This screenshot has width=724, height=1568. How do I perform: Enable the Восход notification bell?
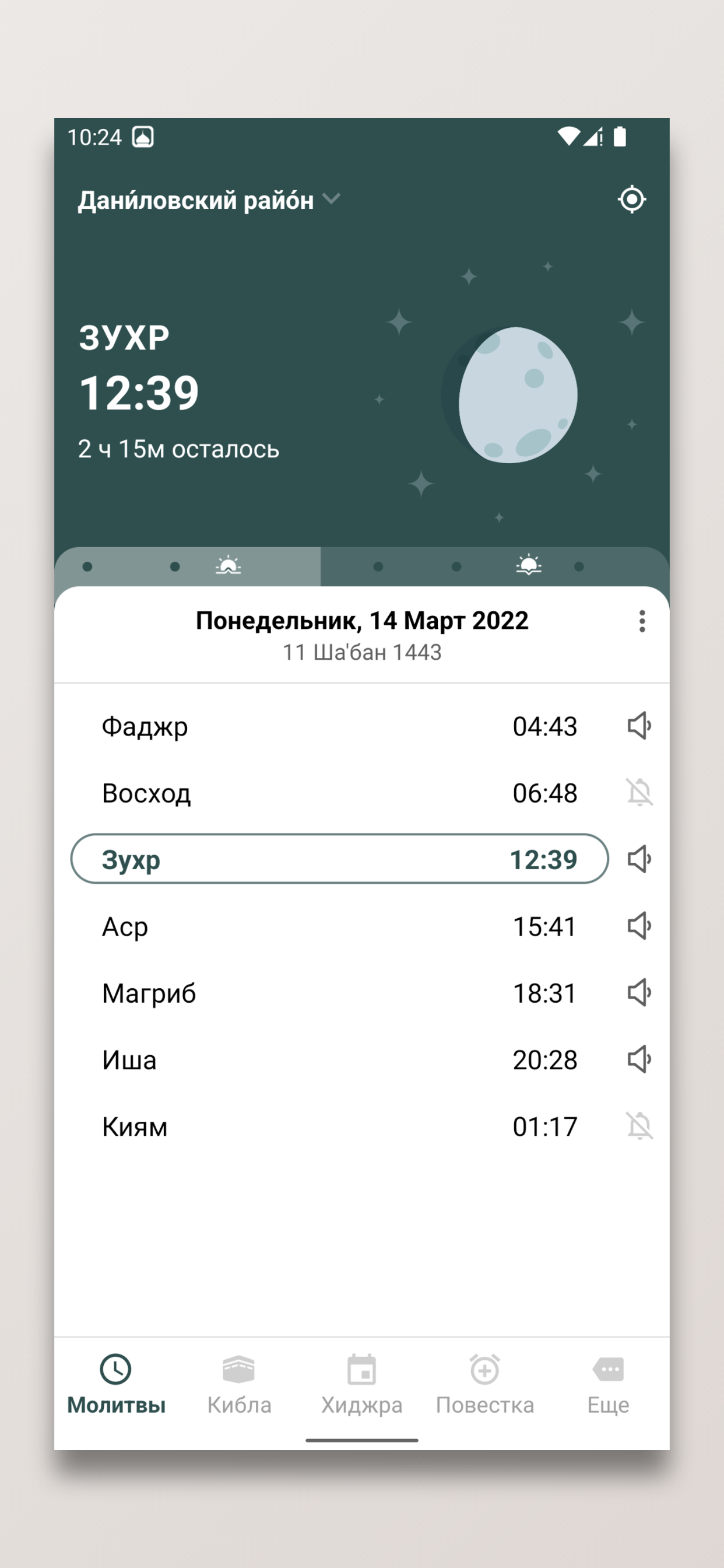[639, 793]
